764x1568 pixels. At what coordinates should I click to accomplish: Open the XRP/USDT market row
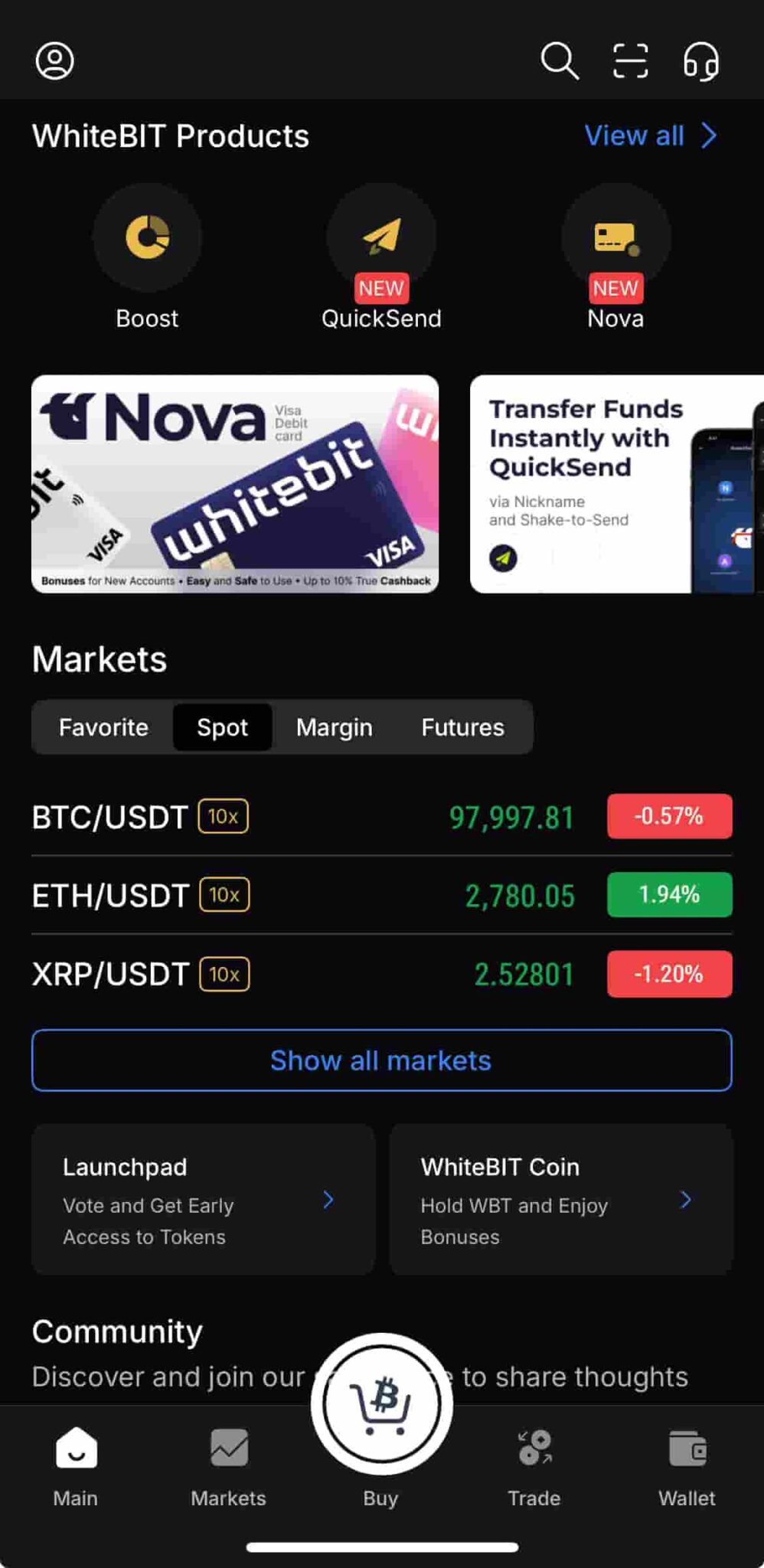coord(381,974)
